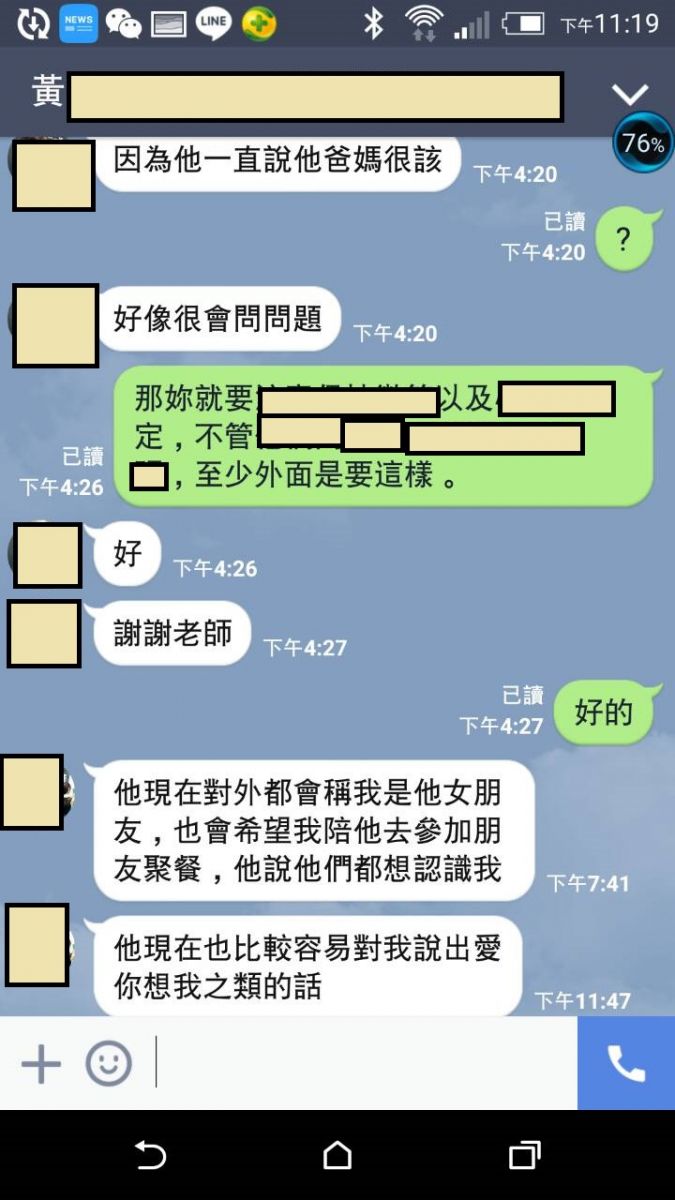Go back with the system back button
675x1200 pixels.
[x=150, y=1157]
